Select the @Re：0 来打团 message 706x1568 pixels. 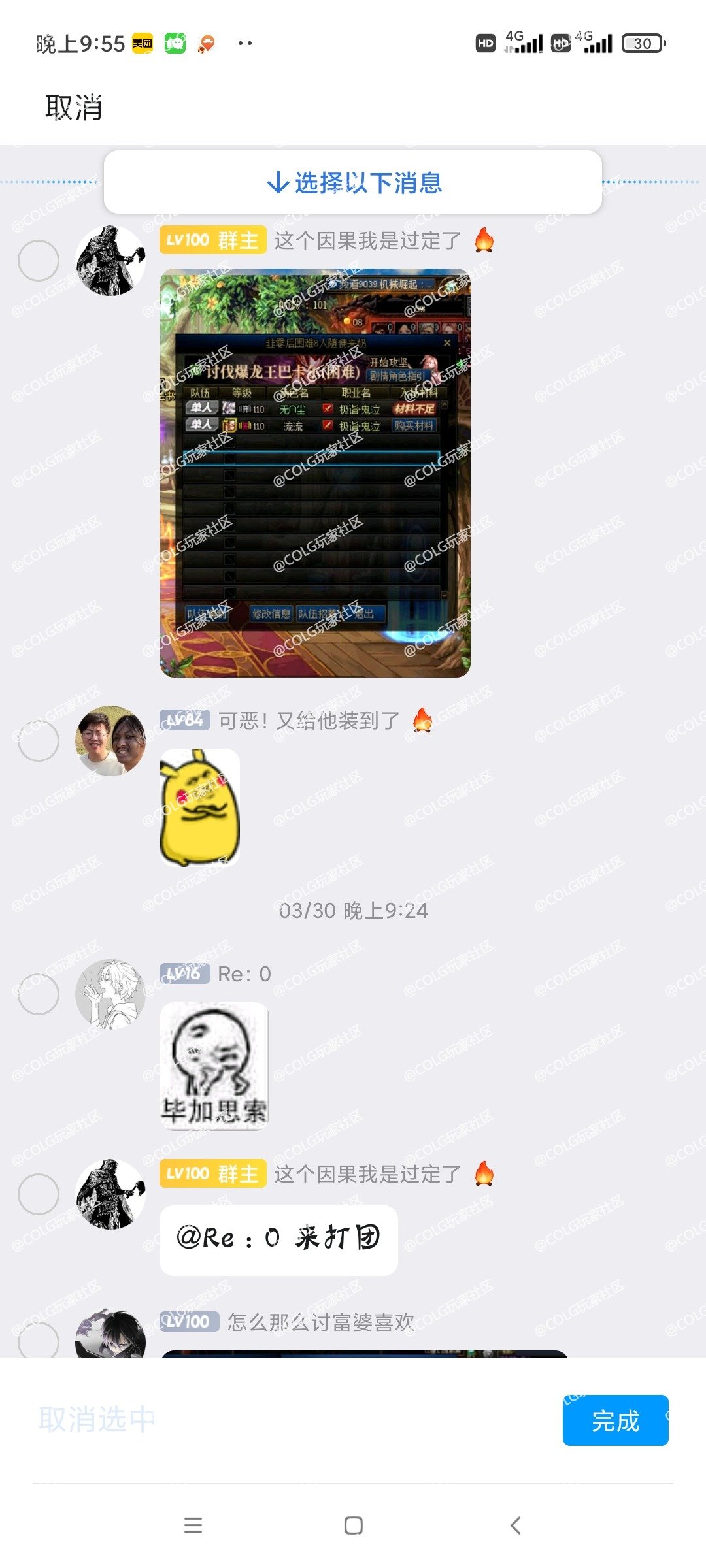38,1194
